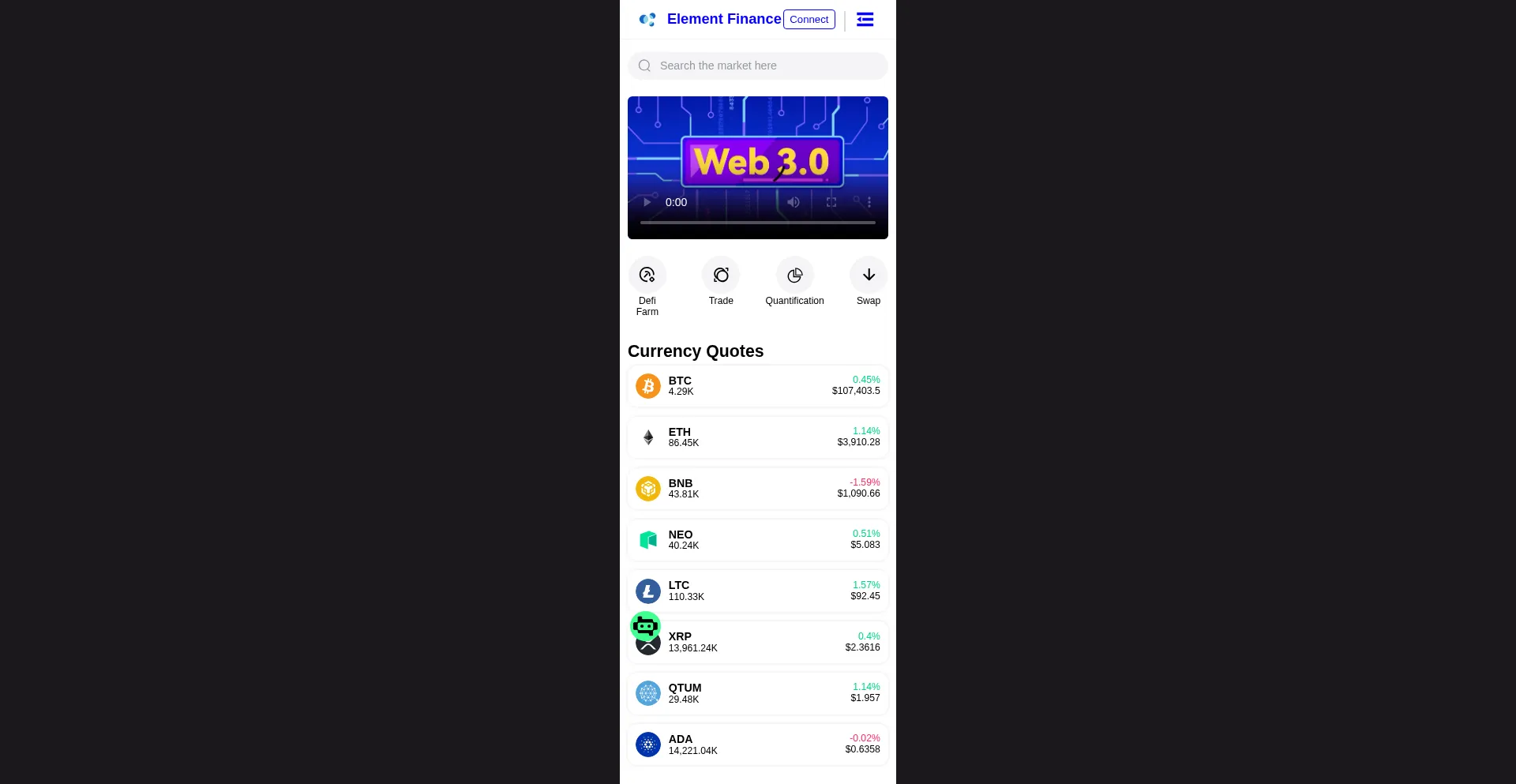Image resolution: width=1516 pixels, height=784 pixels.
Task: Go to Trade
Action: tap(721, 276)
